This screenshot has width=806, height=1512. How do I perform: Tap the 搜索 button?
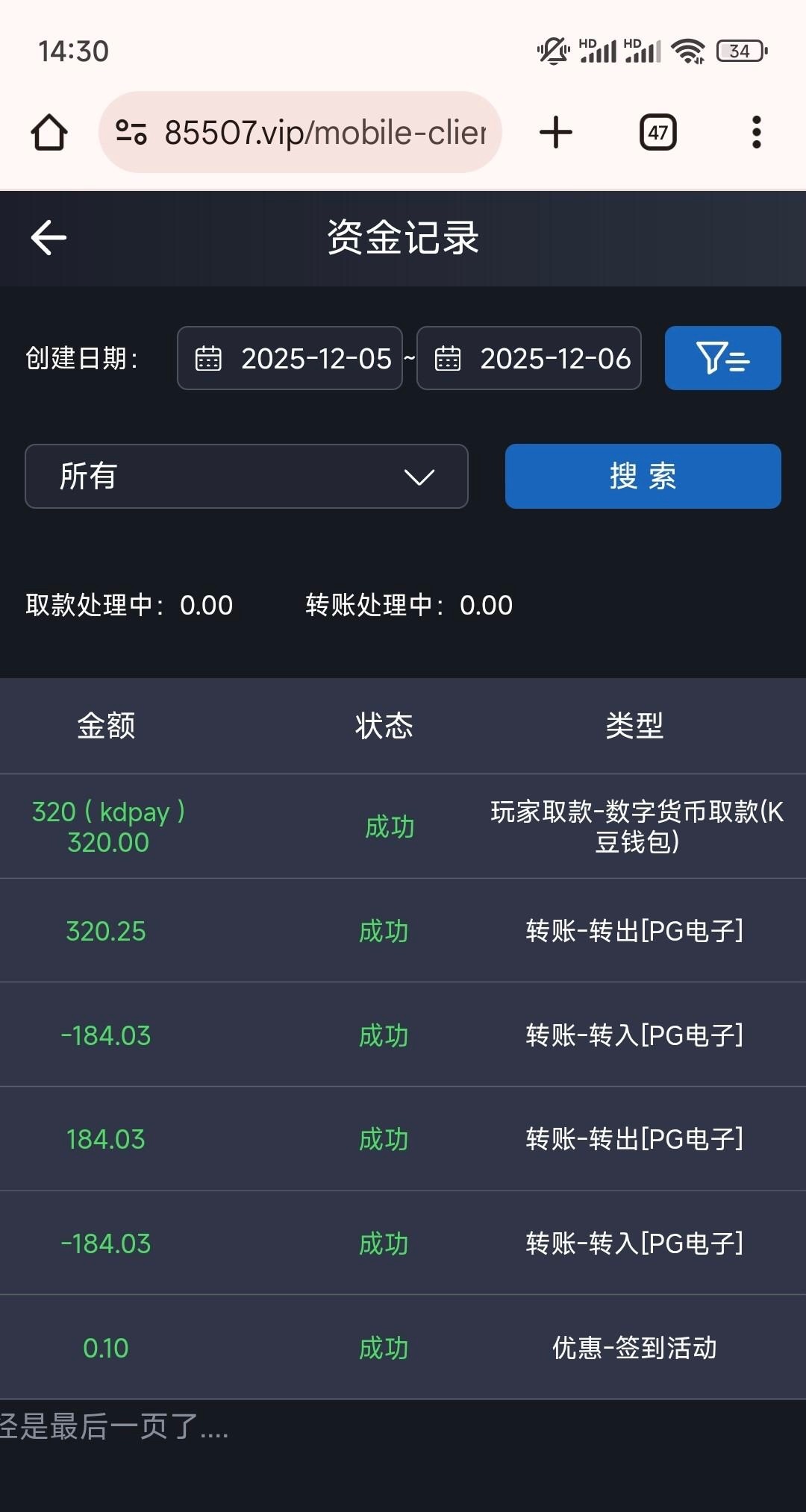click(643, 476)
